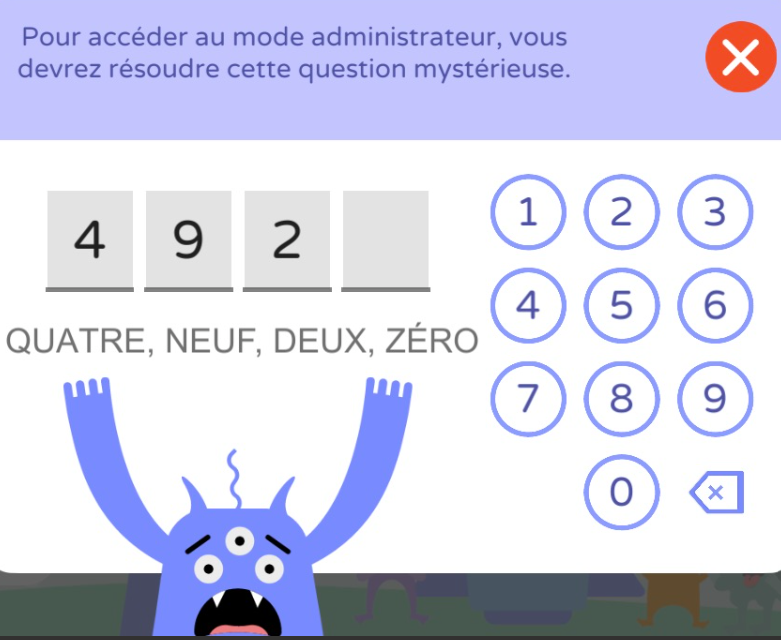Select digit 9 on the keypad

click(714, 398)
